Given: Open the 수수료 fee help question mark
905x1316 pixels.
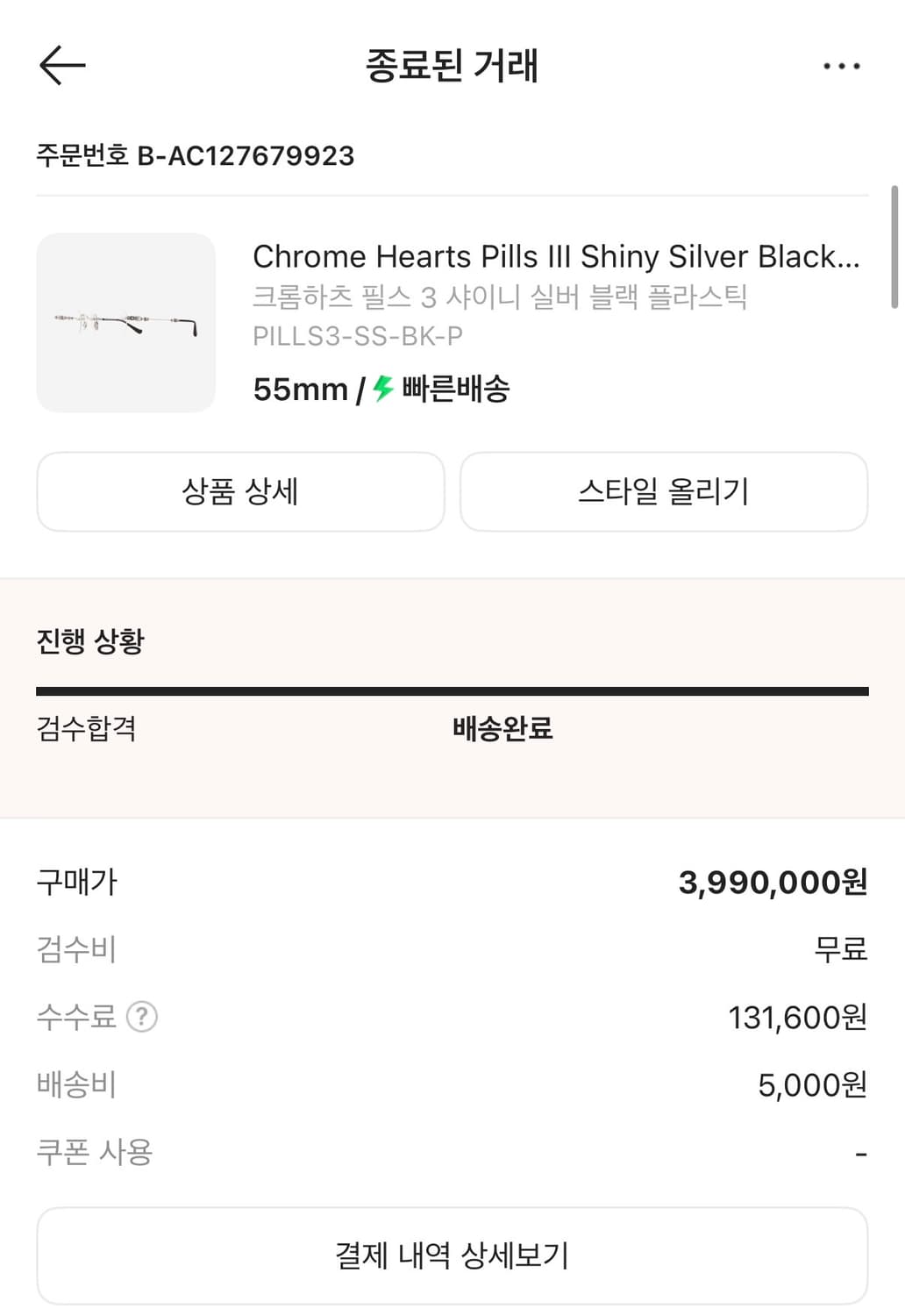Looking at the screenshot, I should coord(142,1017).
